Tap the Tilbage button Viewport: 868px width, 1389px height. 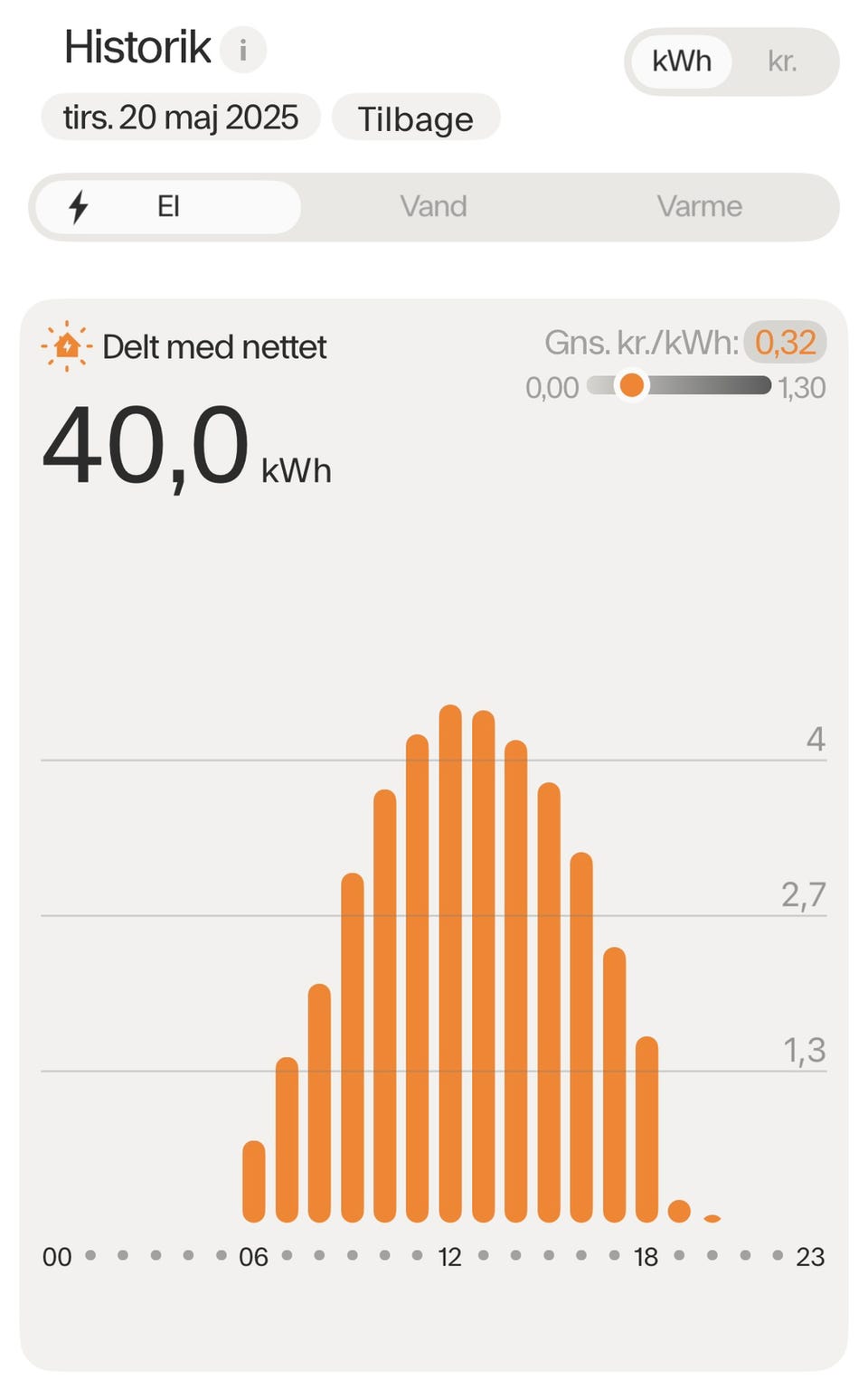416,118
